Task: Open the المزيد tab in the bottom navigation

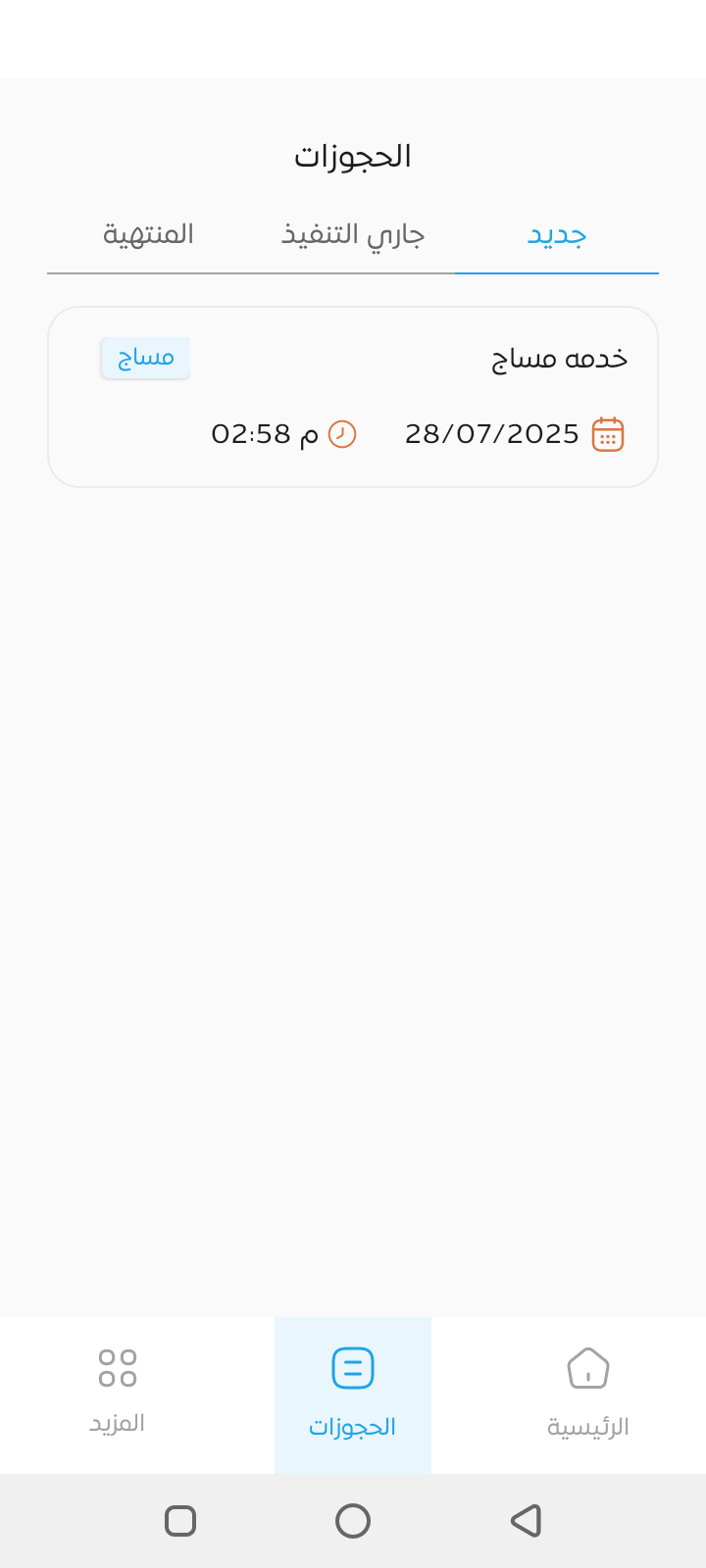Action: [x=118, y=1394]
